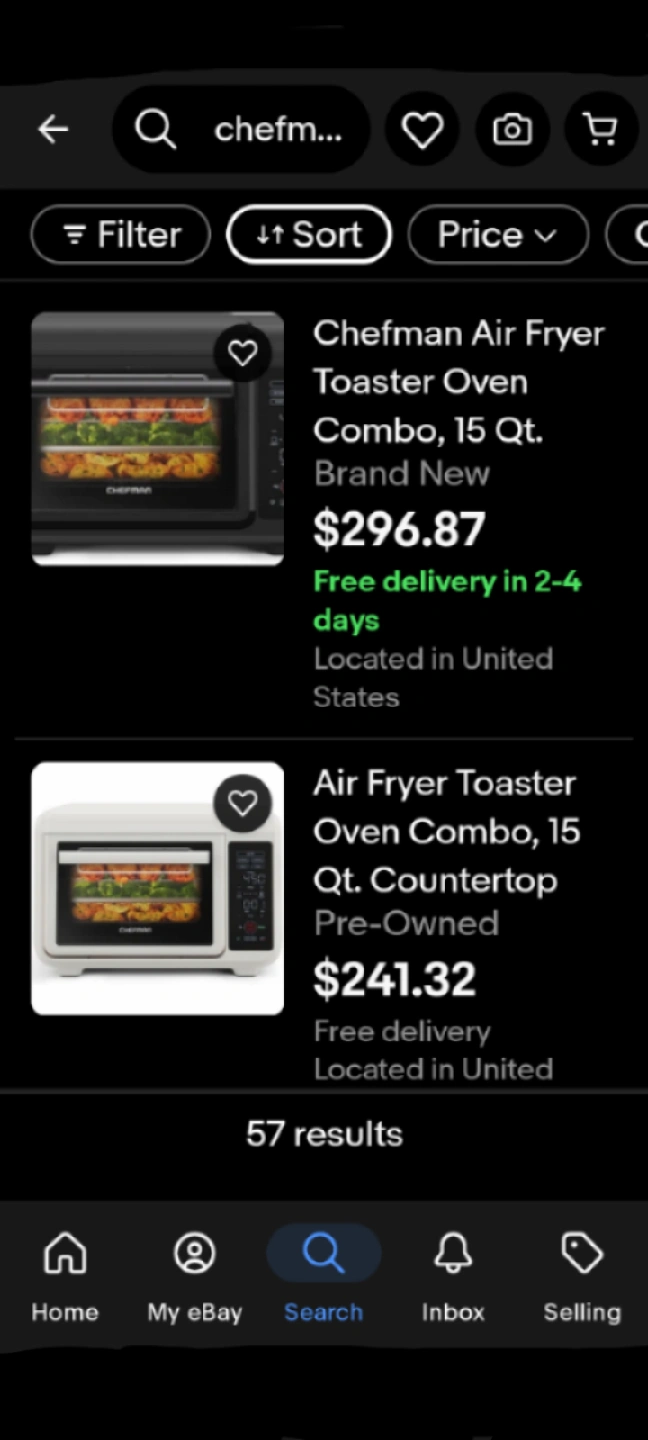648x1440 pixels.
Task: Add the $296.87 Chefman oven to watchlist
Action: click(x=243, y=352)
